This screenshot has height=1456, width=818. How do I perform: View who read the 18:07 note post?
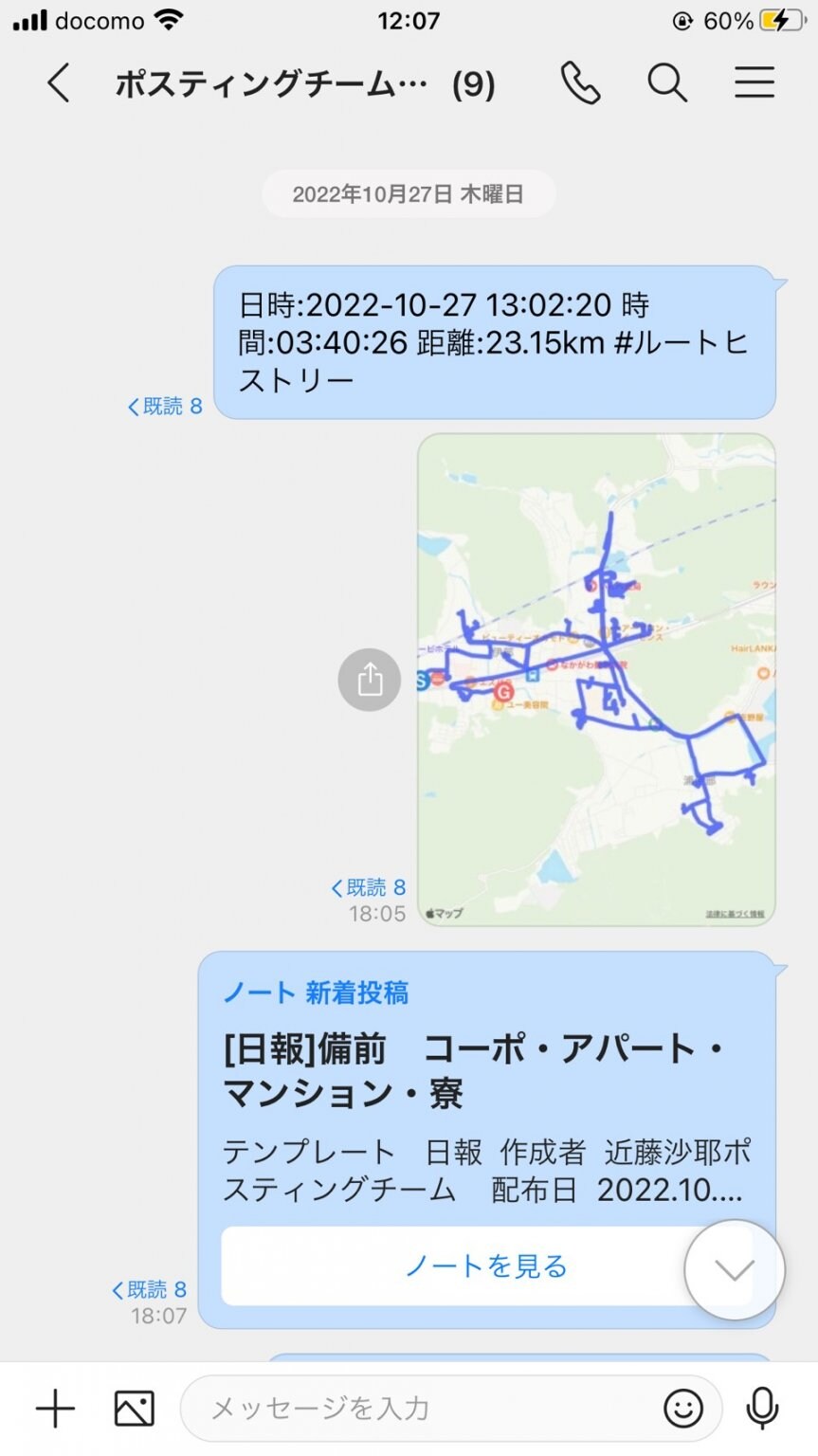(x=150, y=1289)
